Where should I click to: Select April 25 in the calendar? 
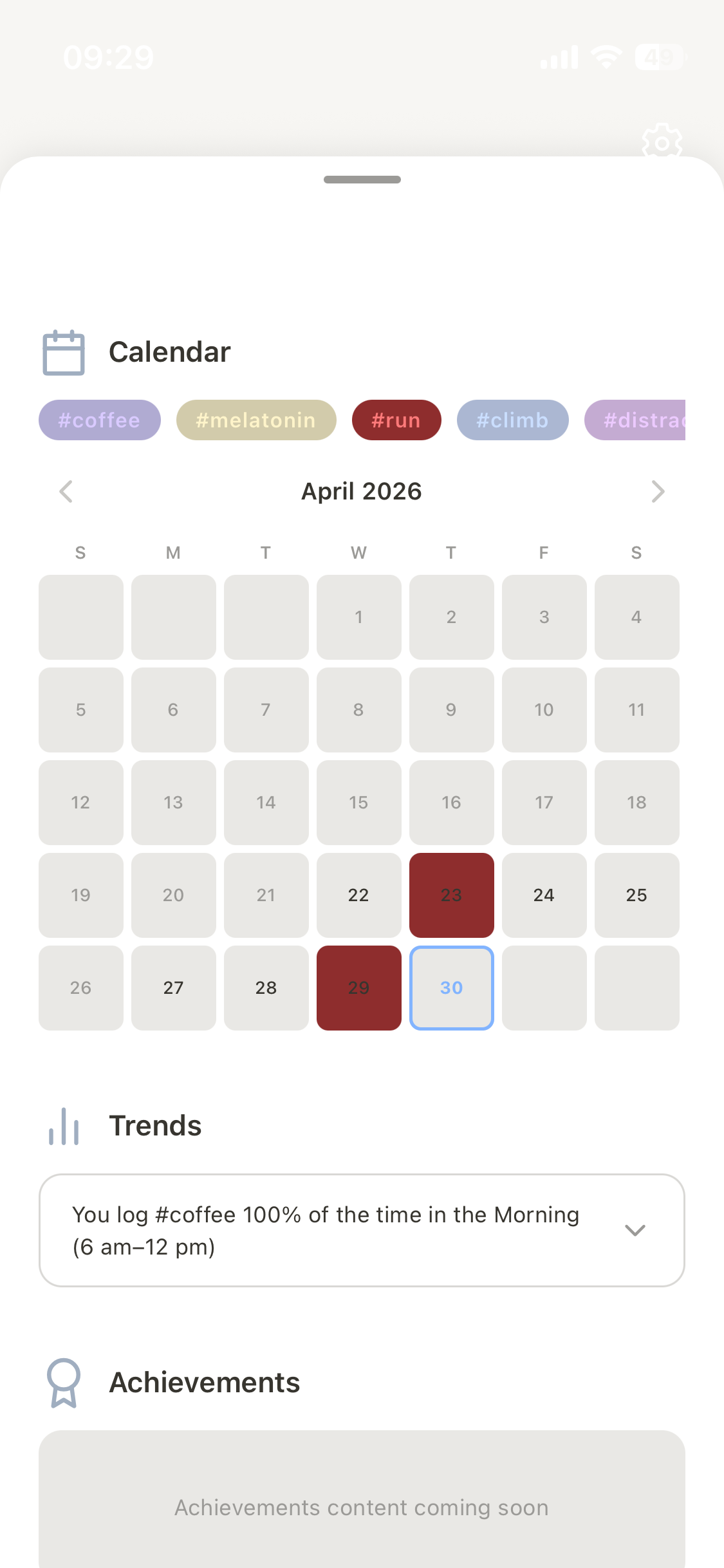click(x=636, y=895)
